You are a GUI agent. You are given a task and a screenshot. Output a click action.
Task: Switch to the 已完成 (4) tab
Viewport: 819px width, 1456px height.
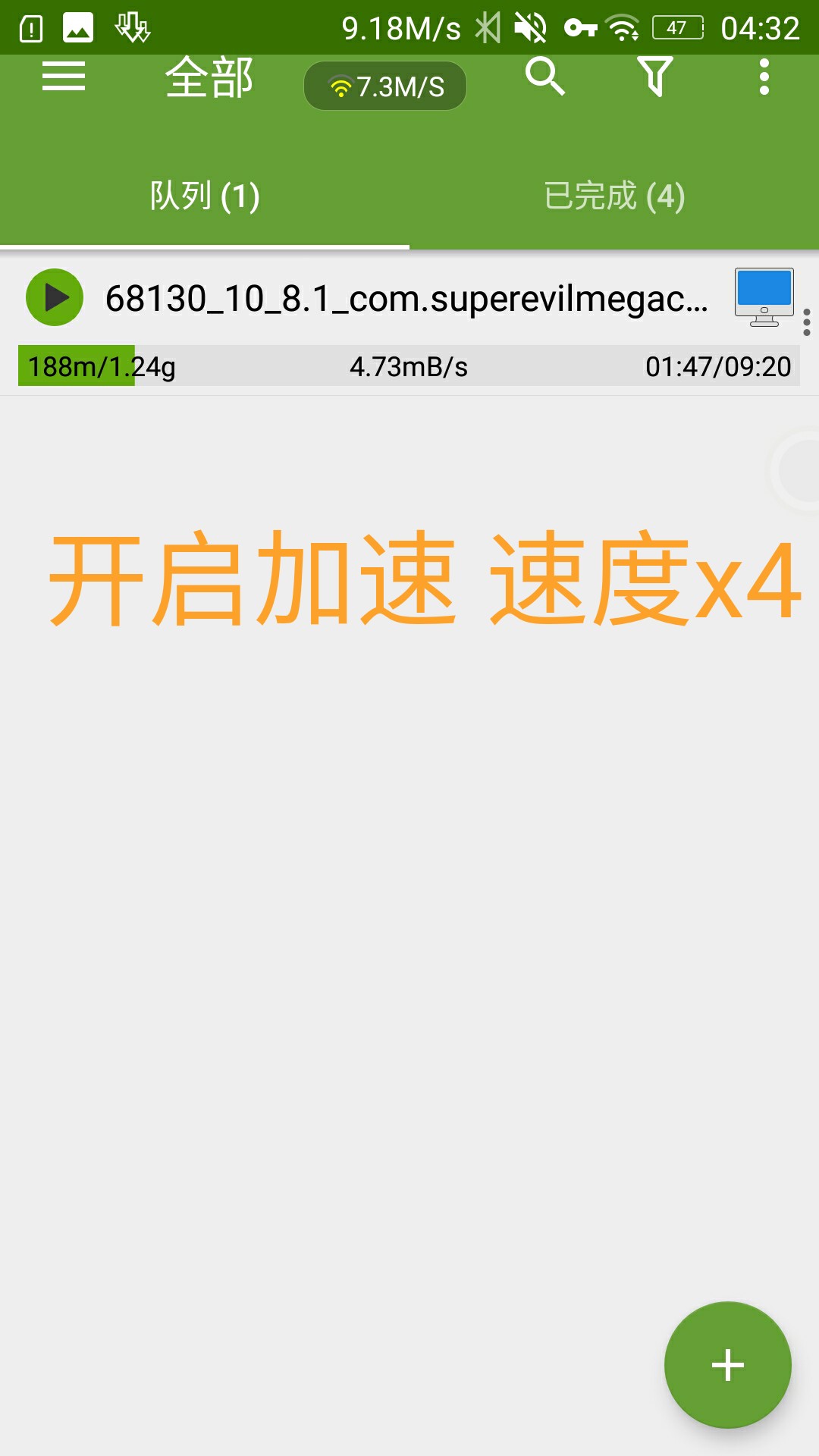(x=614, y=196)
